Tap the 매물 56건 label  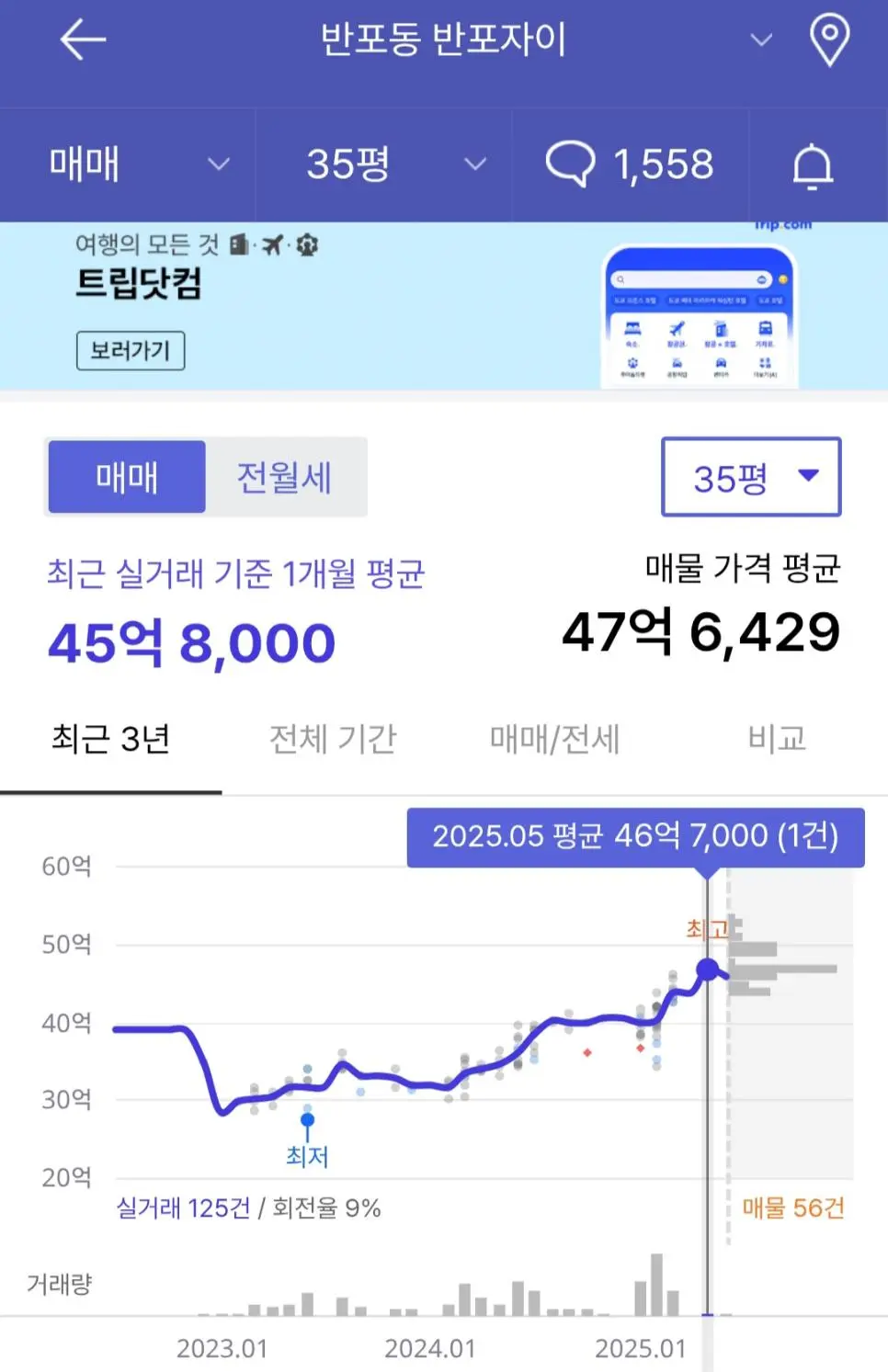pos(792,1208)
